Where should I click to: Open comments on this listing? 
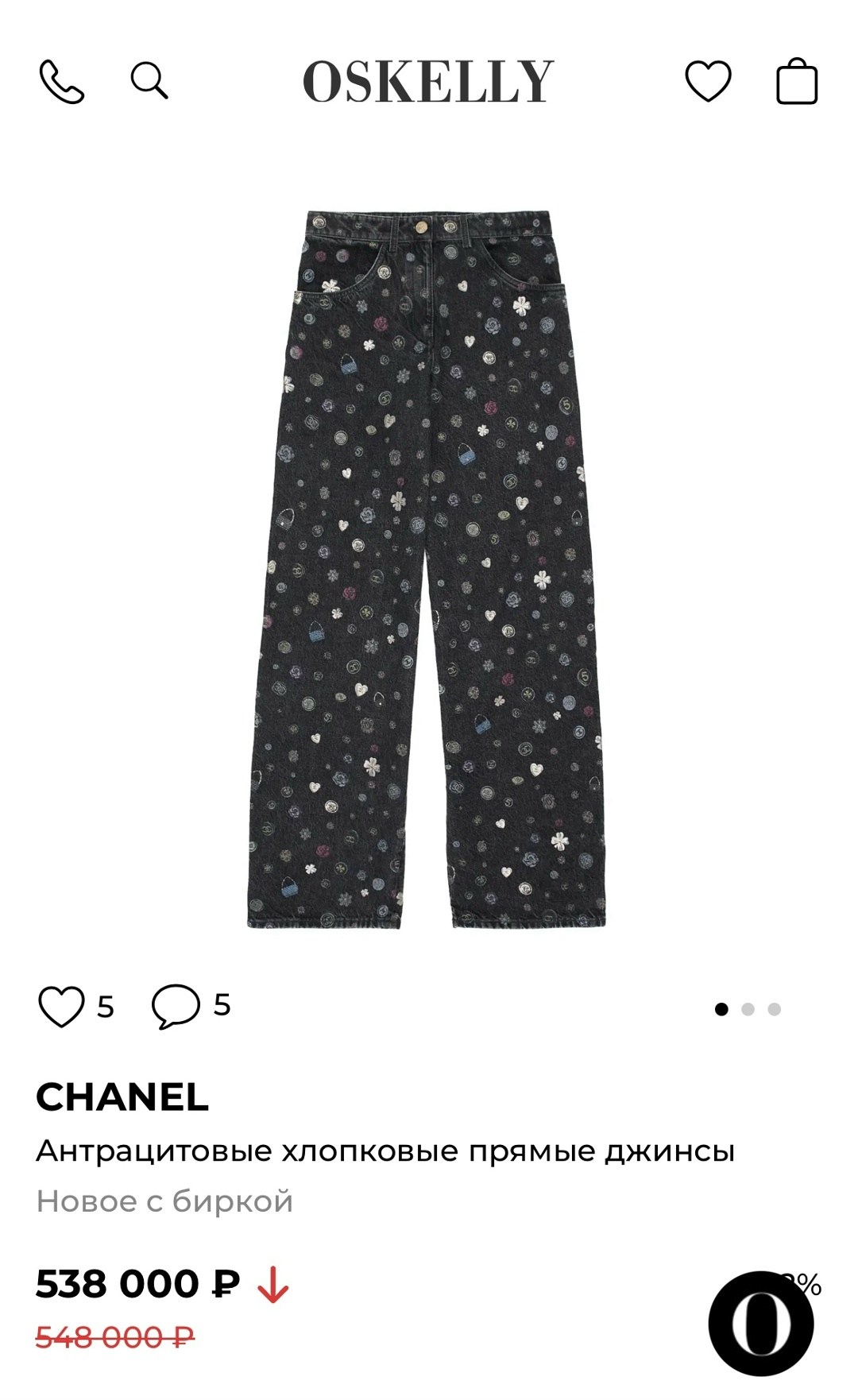tap(176, 1007)
